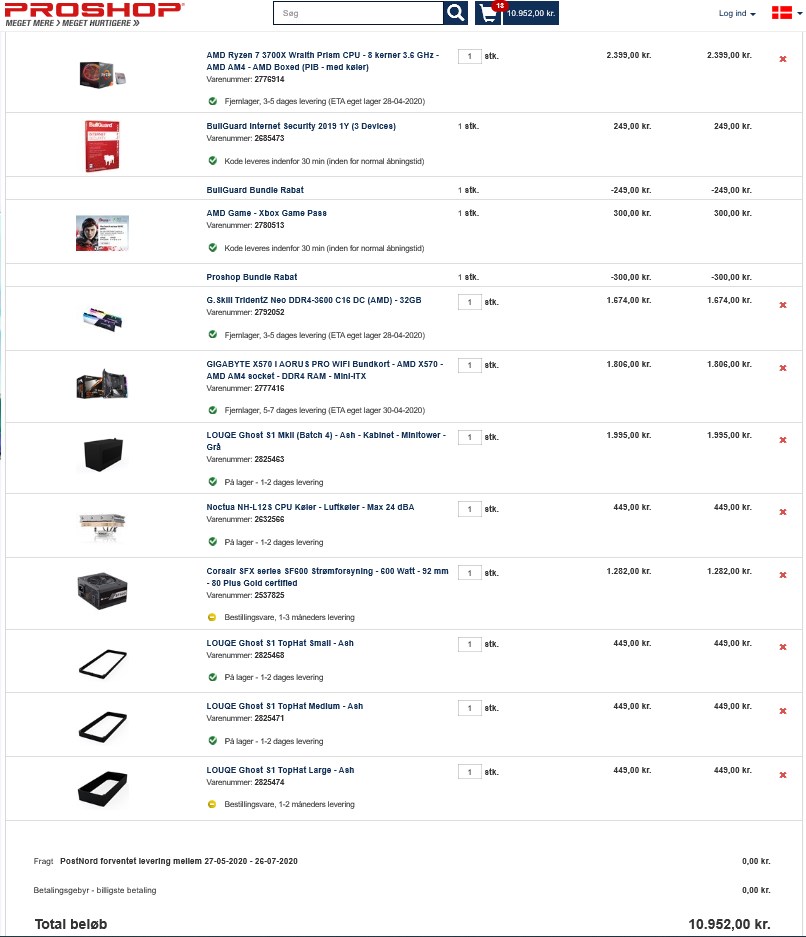Open the Log ind dropdown

coord(737,13)
